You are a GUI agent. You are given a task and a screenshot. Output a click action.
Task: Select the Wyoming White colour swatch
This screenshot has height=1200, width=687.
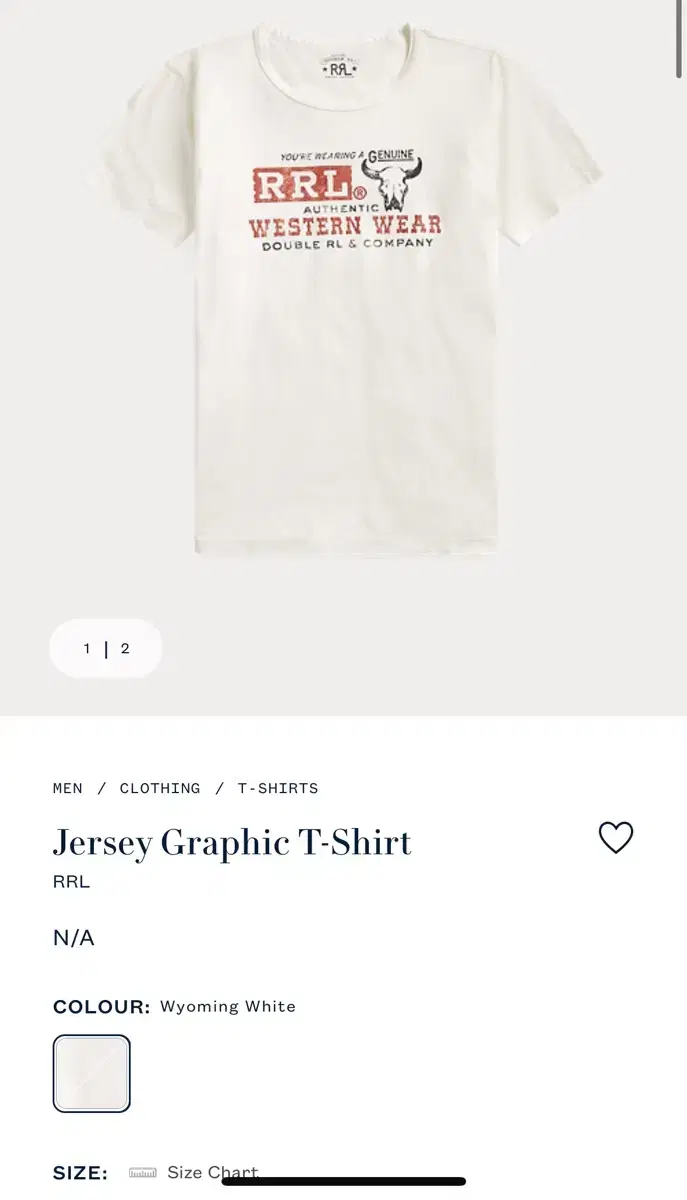tap(91, 1073)
